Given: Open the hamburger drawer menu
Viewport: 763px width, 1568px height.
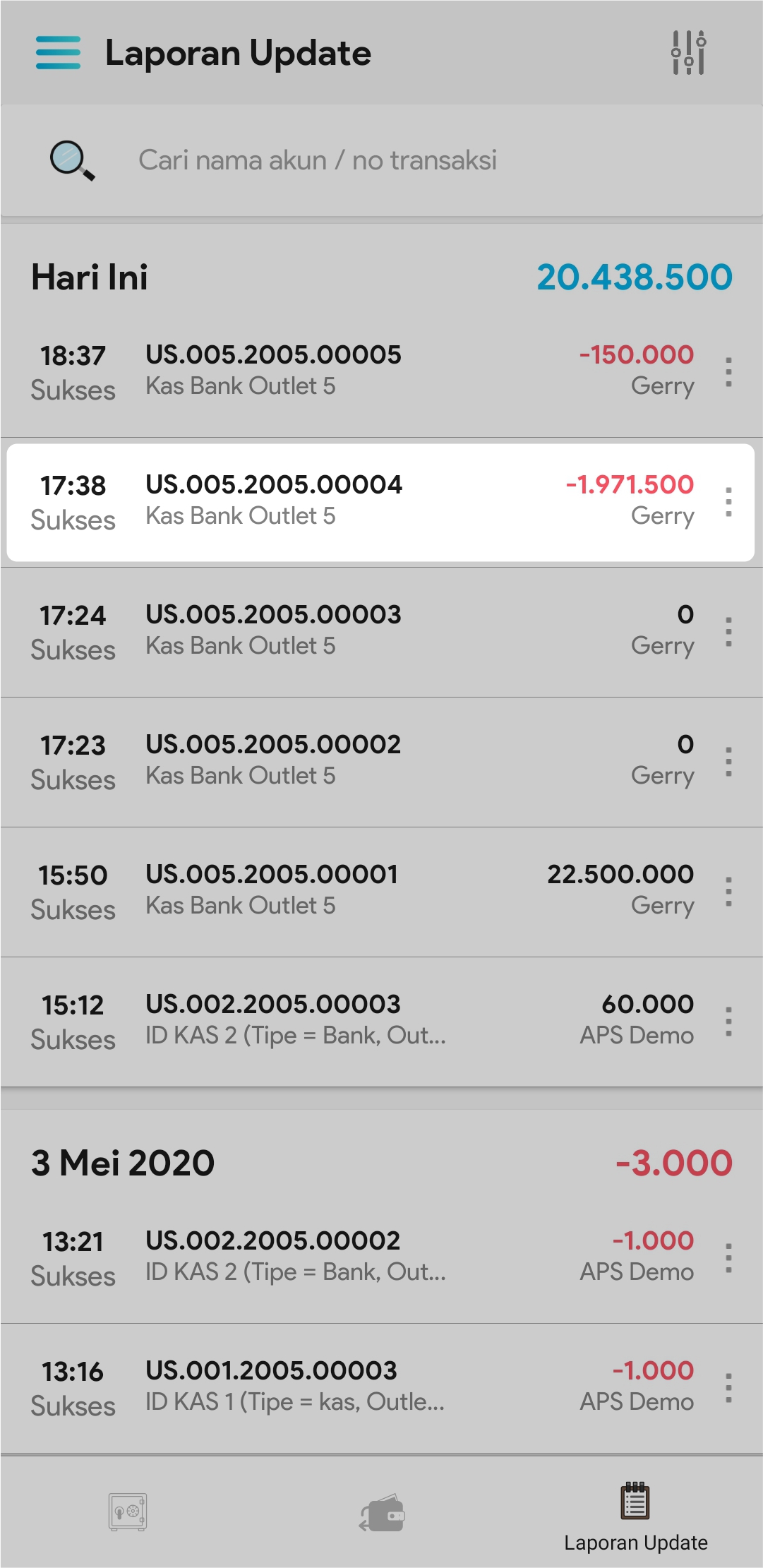Looking at the screenshot, I should coord(58,53).
